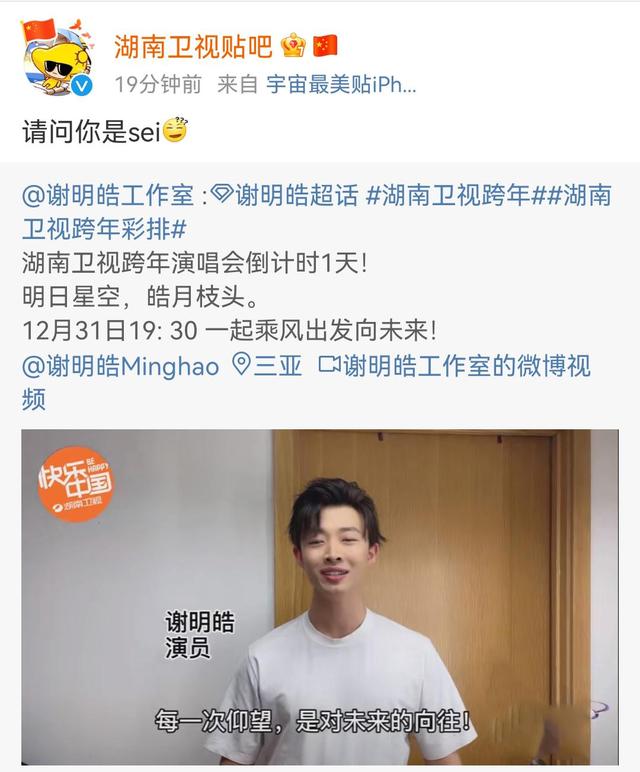
Task: Open @谢明皓工作室 mention in repost
Action: click(110, 195)
